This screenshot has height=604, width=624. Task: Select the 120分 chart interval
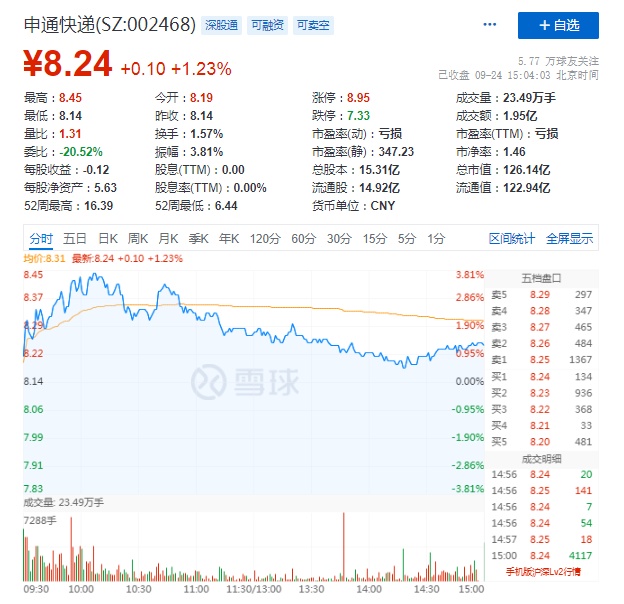265,238
